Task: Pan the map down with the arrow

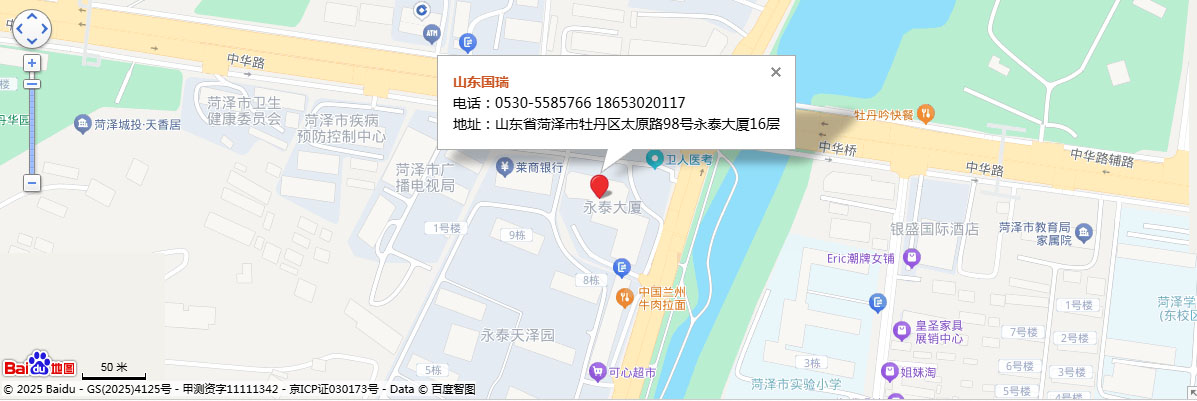Action: point(31,43)
